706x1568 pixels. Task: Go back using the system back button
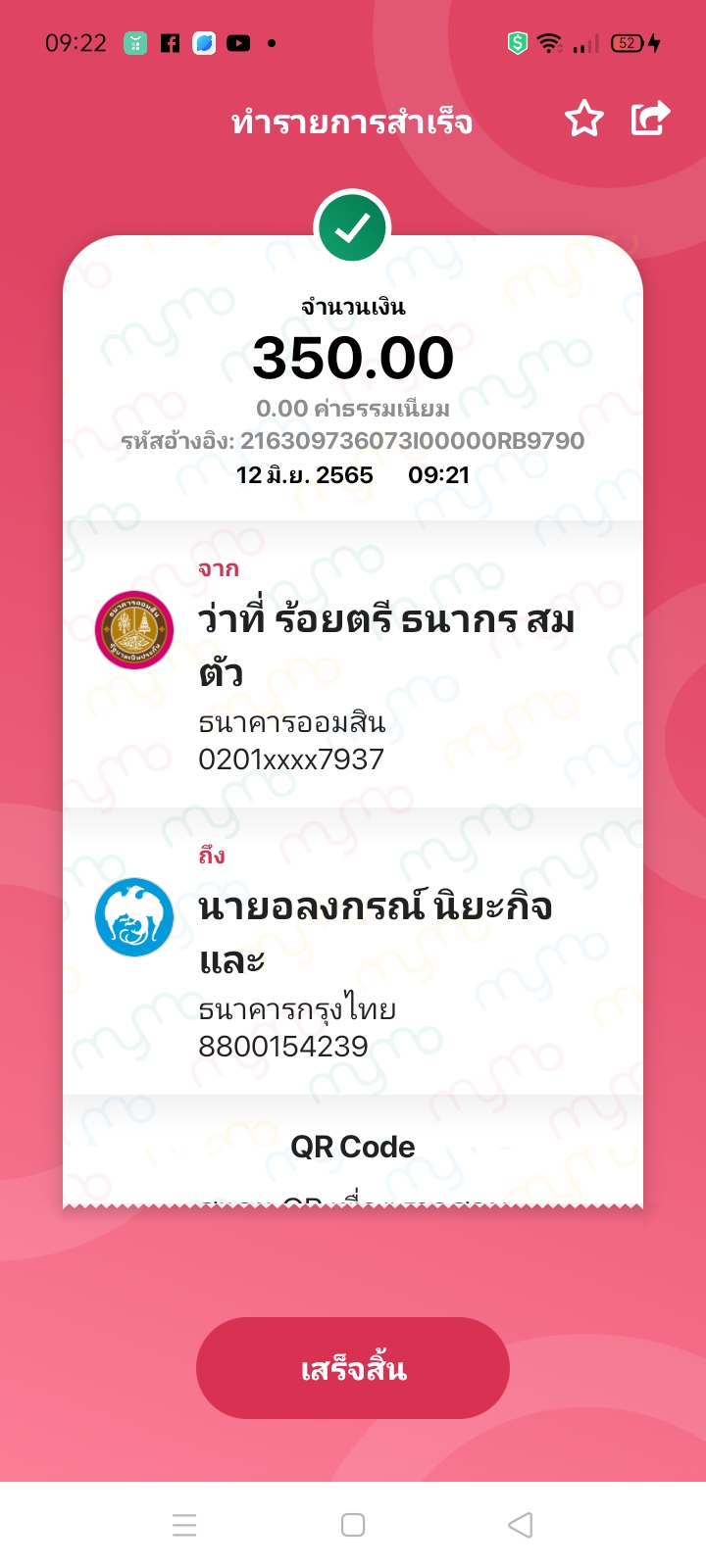pyautogui.click(x=521, y=1525)
